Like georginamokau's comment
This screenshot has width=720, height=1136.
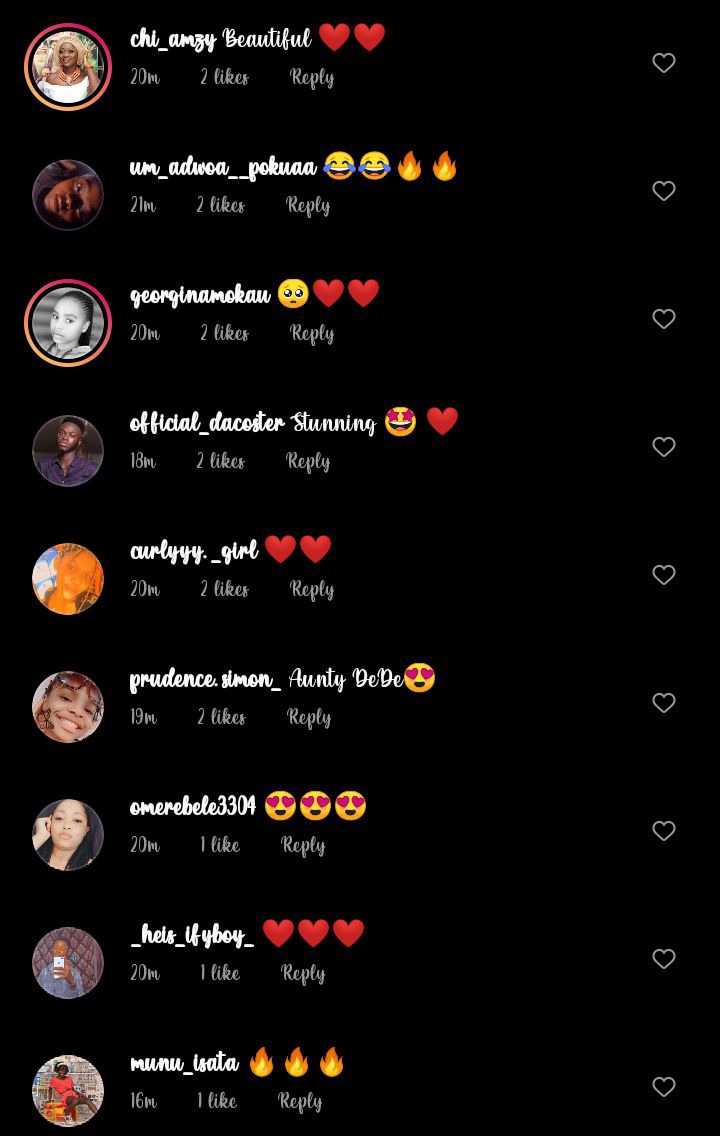(664, 319)
